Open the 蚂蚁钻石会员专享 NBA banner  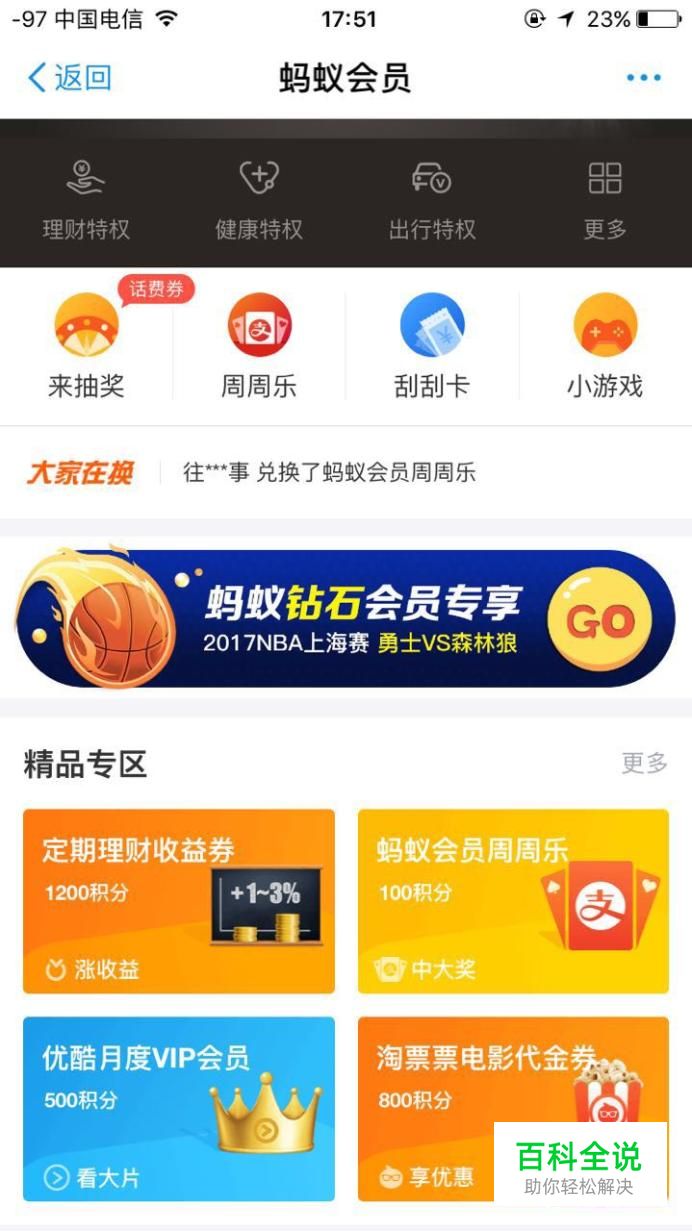(x=346, y=617)
